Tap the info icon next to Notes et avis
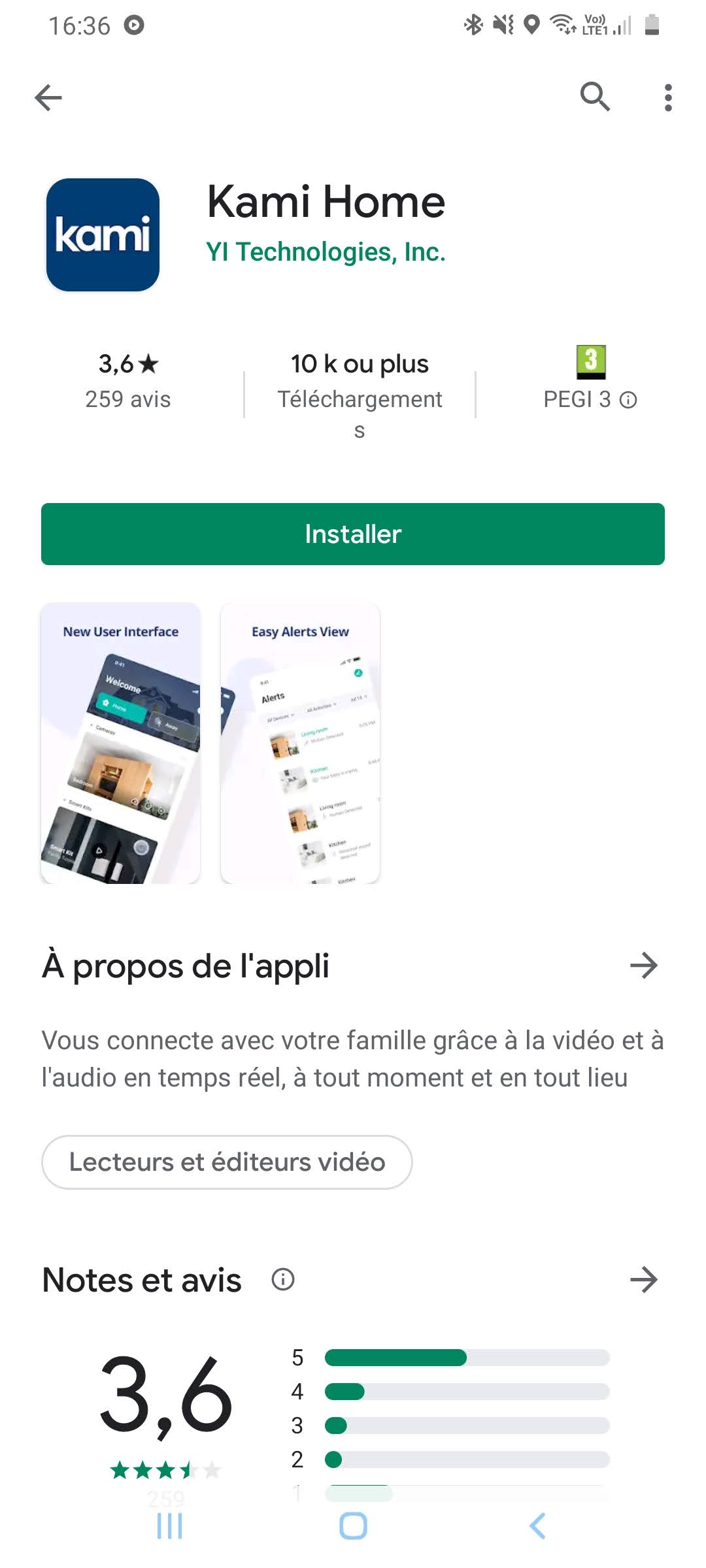The height and width of the screenshot is (1568, 706). [283, 1279]
